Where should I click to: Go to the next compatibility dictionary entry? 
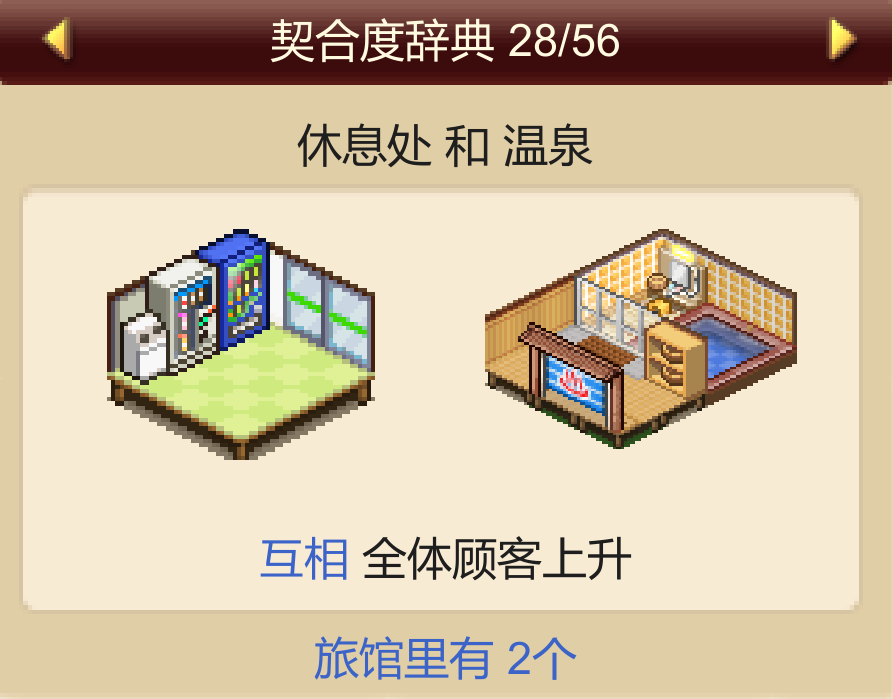(841, 40)
